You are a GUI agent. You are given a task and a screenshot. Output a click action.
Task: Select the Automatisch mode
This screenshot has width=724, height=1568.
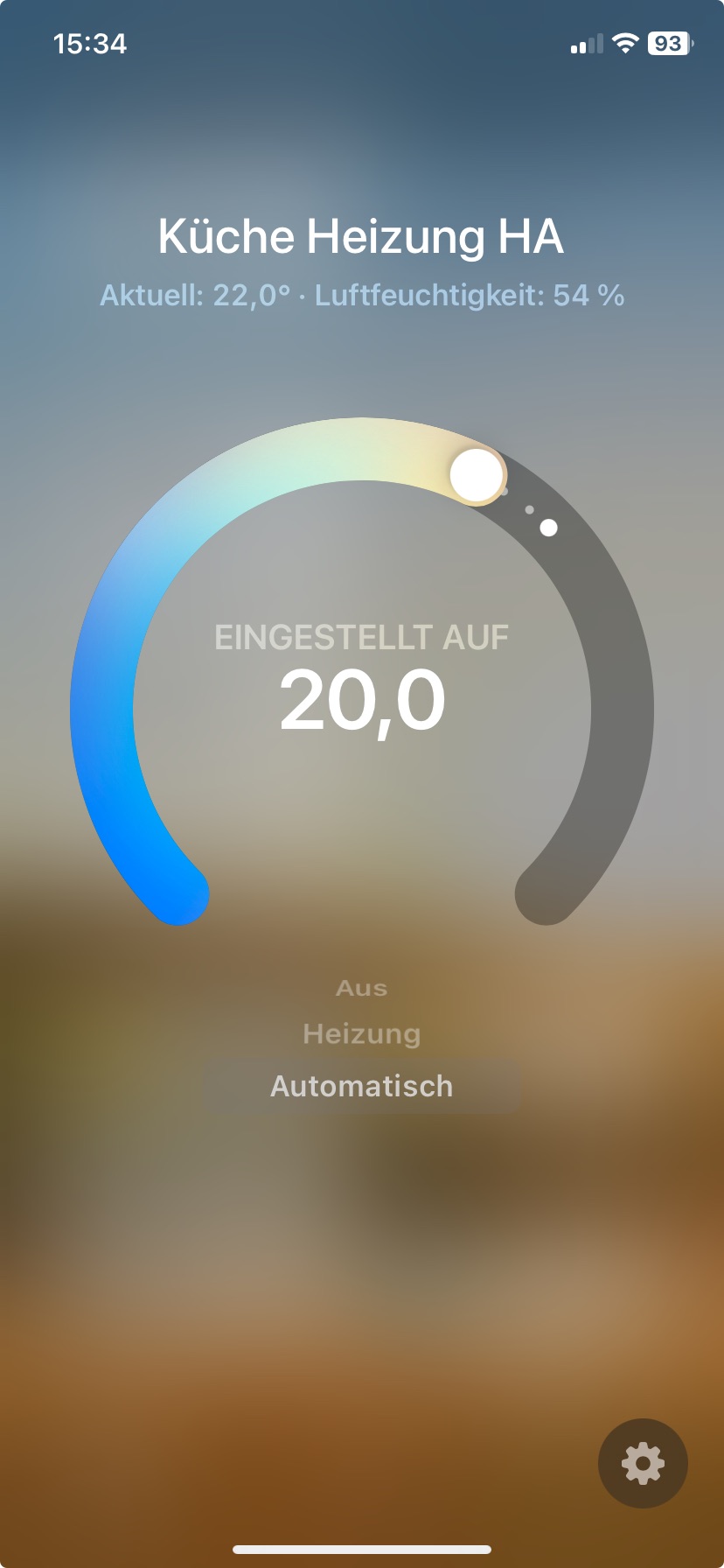click(x=362, y=1086)
